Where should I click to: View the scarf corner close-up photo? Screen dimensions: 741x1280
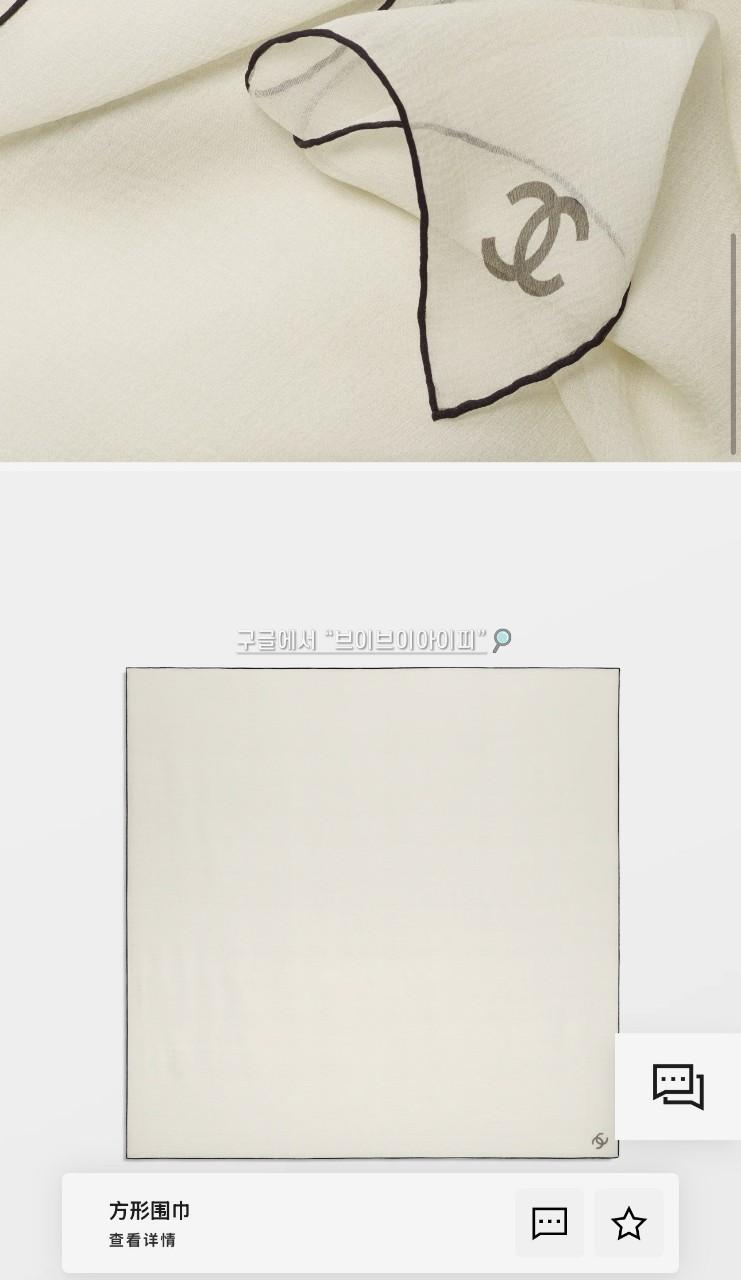pos(370,230)
